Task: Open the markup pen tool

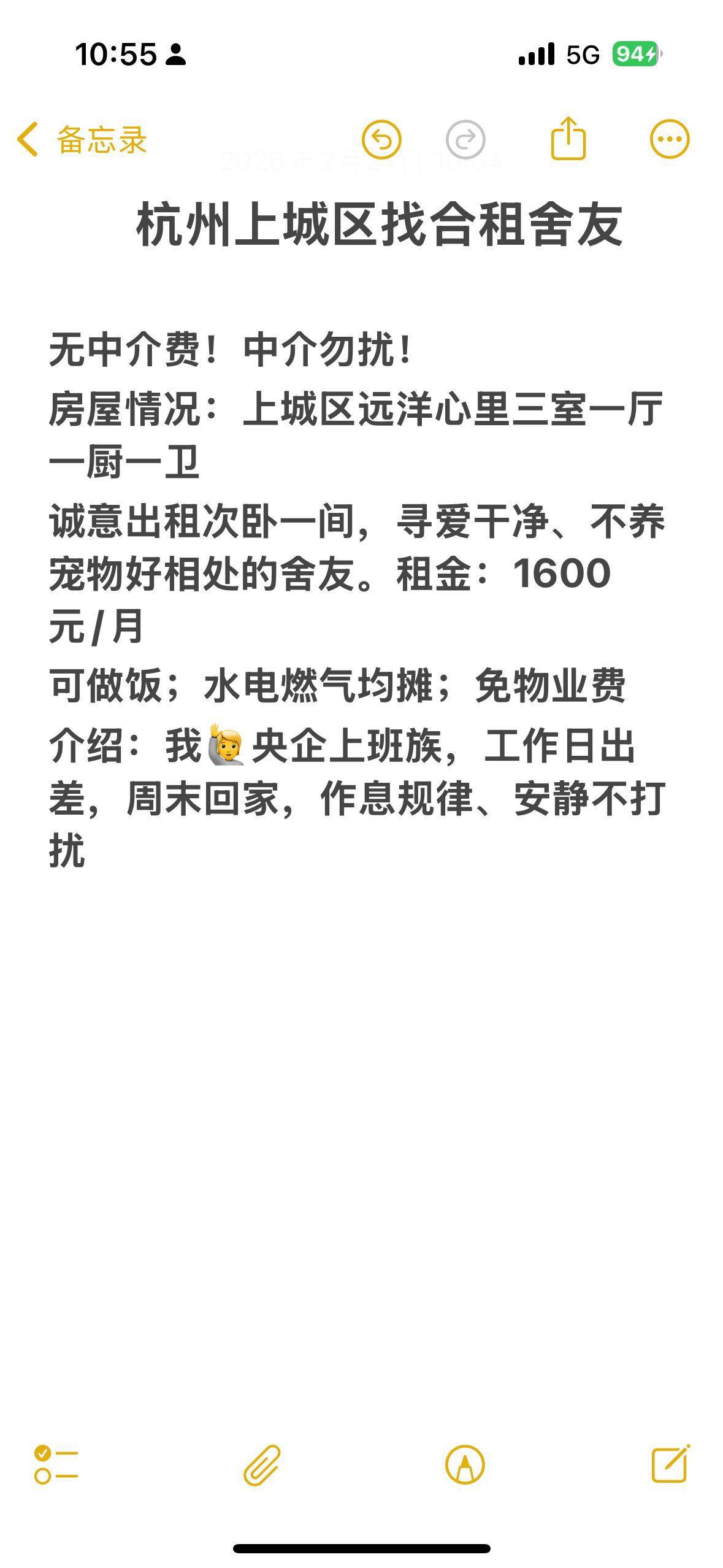Action: (465, 1465)
